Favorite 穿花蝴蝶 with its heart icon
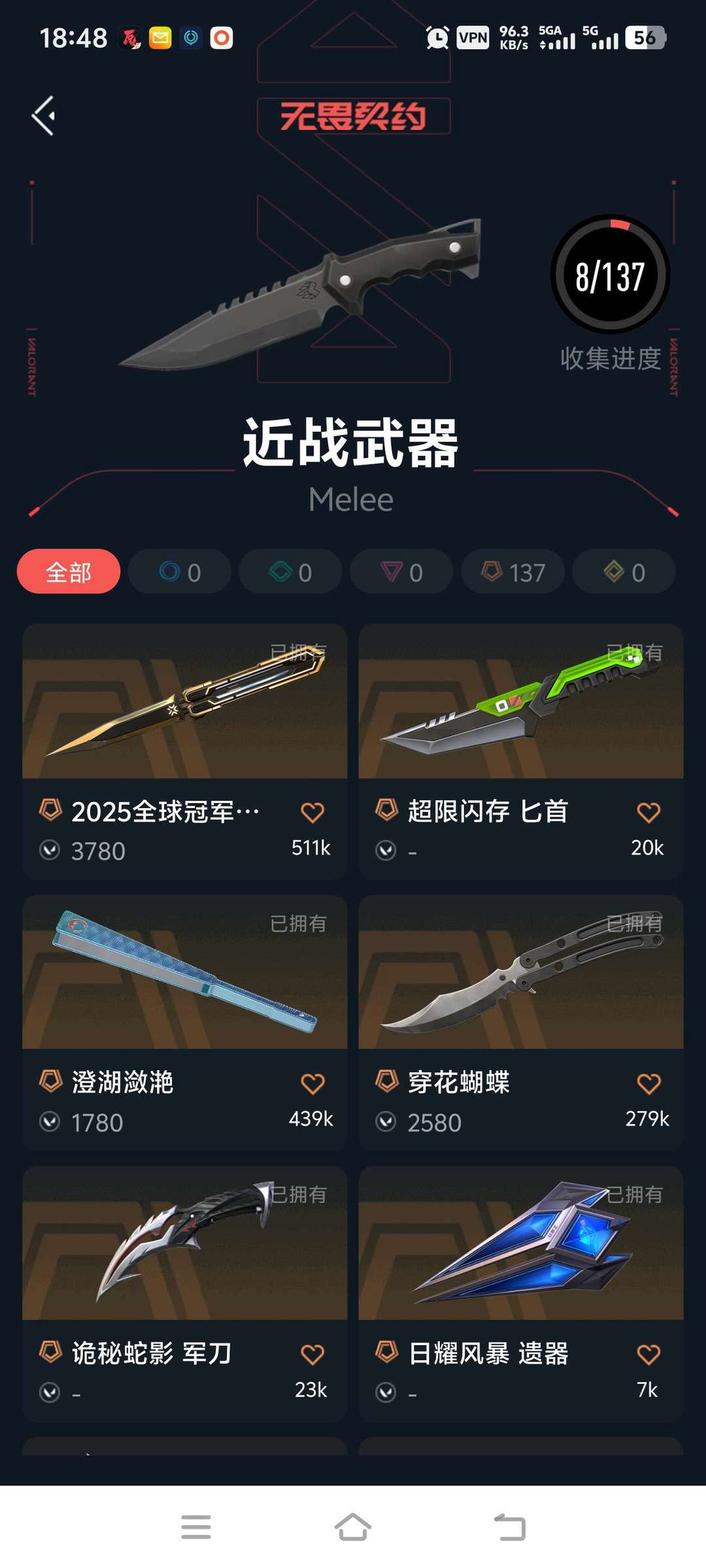 tap(648, 1084)
